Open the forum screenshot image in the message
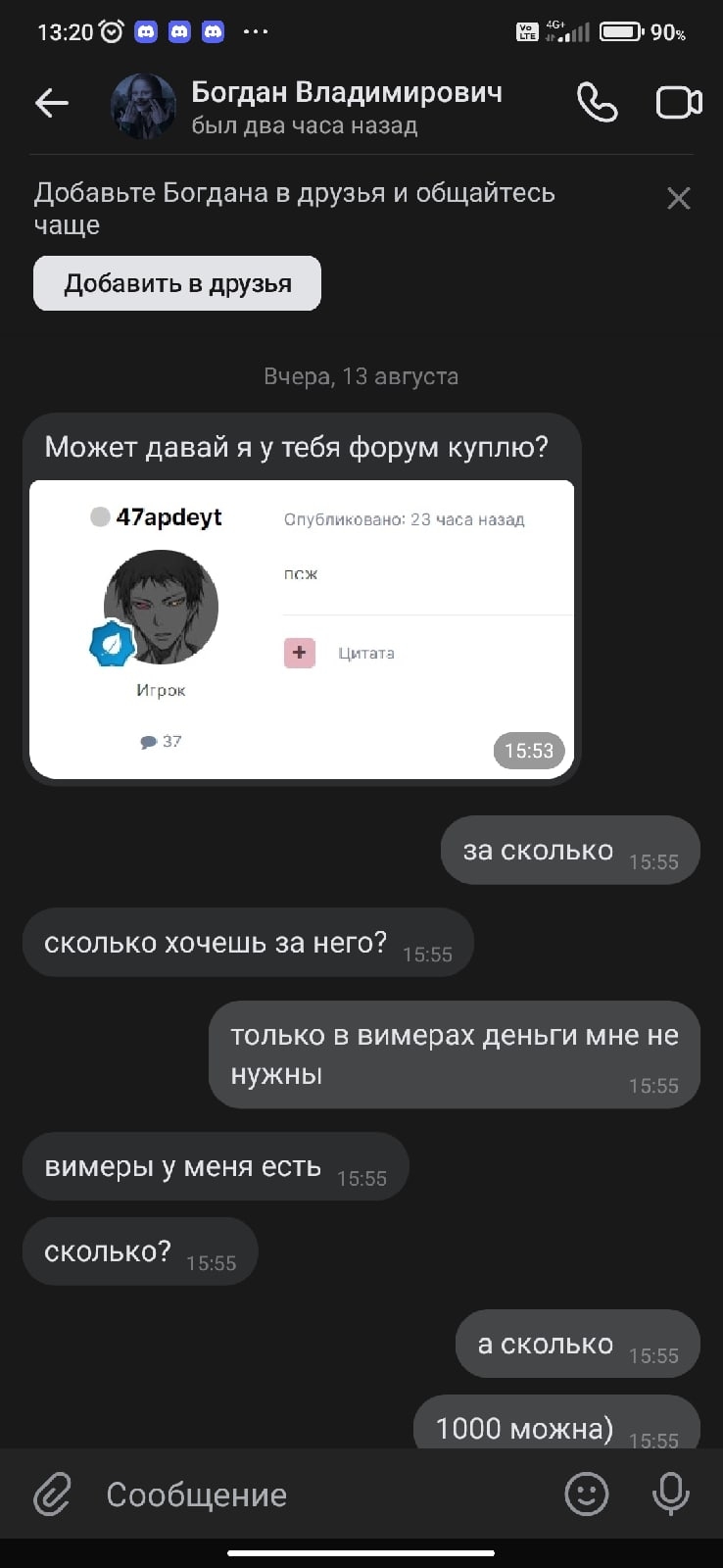Image resolution: width=723 pixels, height=1568 pixels. [302, 629]
